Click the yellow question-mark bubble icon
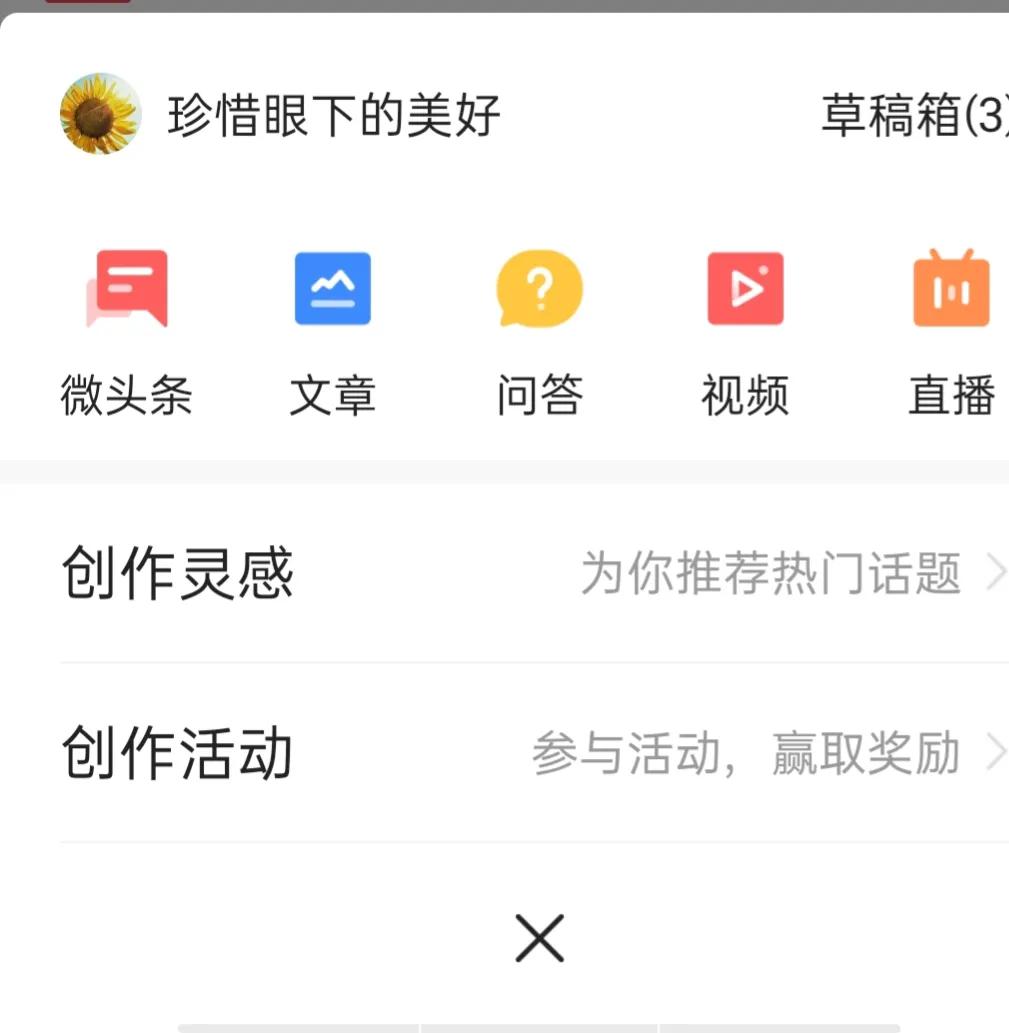Viewport: 1009px width, 1033px height. coord(539,289)
